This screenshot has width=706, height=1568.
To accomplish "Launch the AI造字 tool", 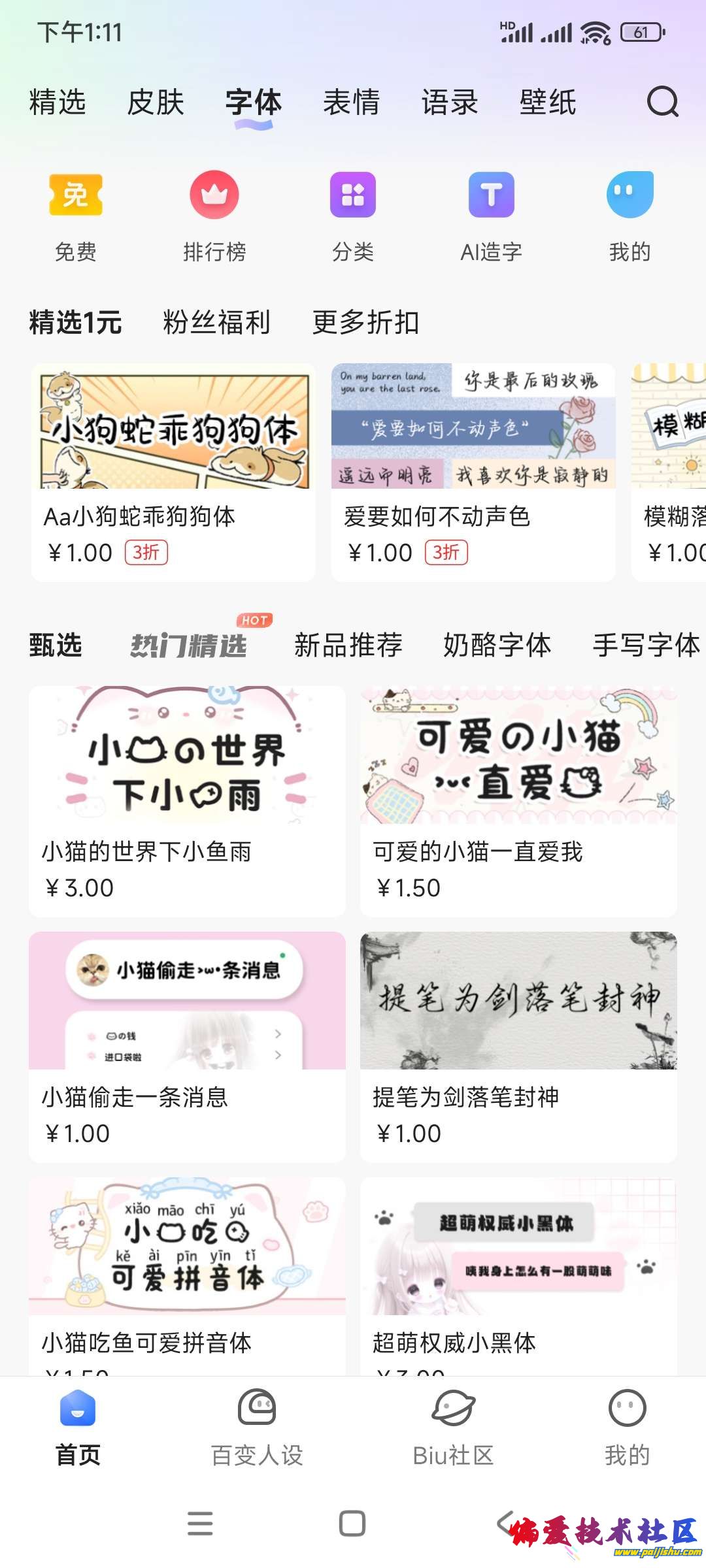I will (x=492, y=216).
